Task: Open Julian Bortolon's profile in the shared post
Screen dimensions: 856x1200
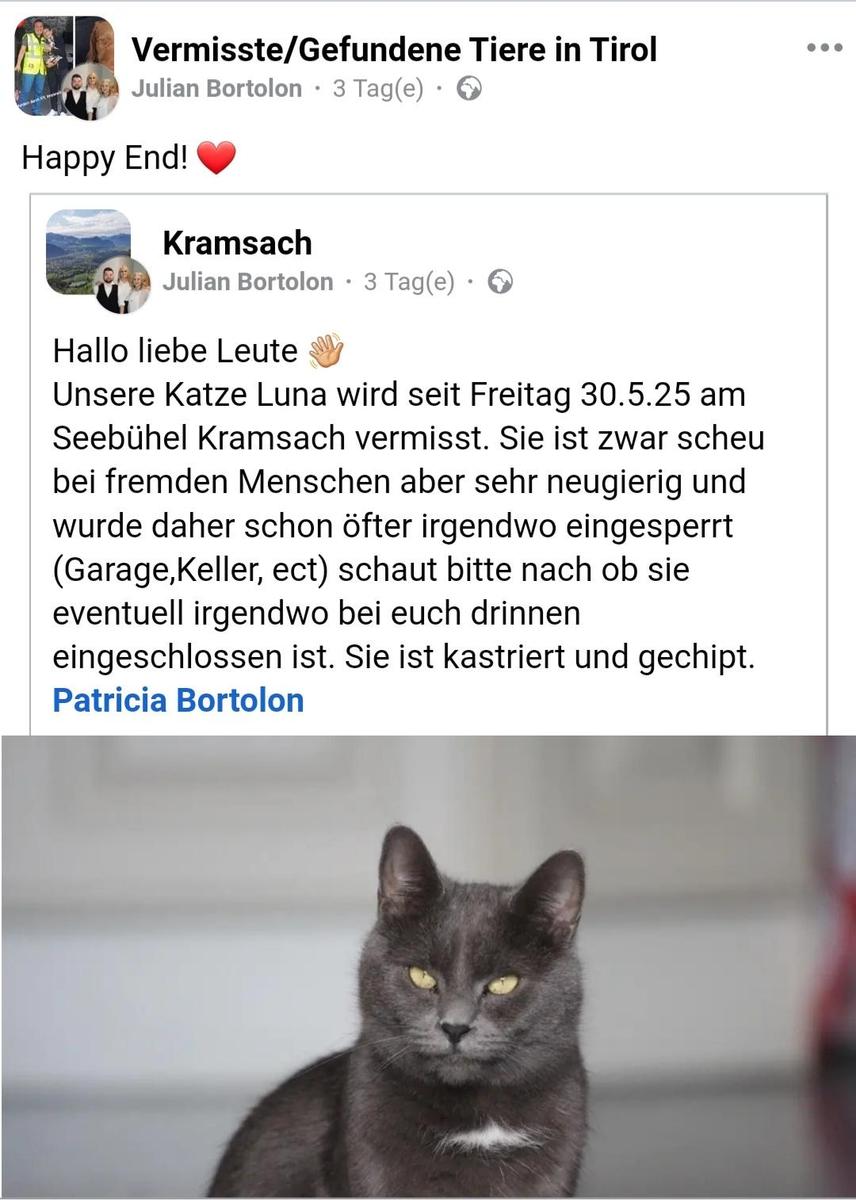Action: click(247, 282)
